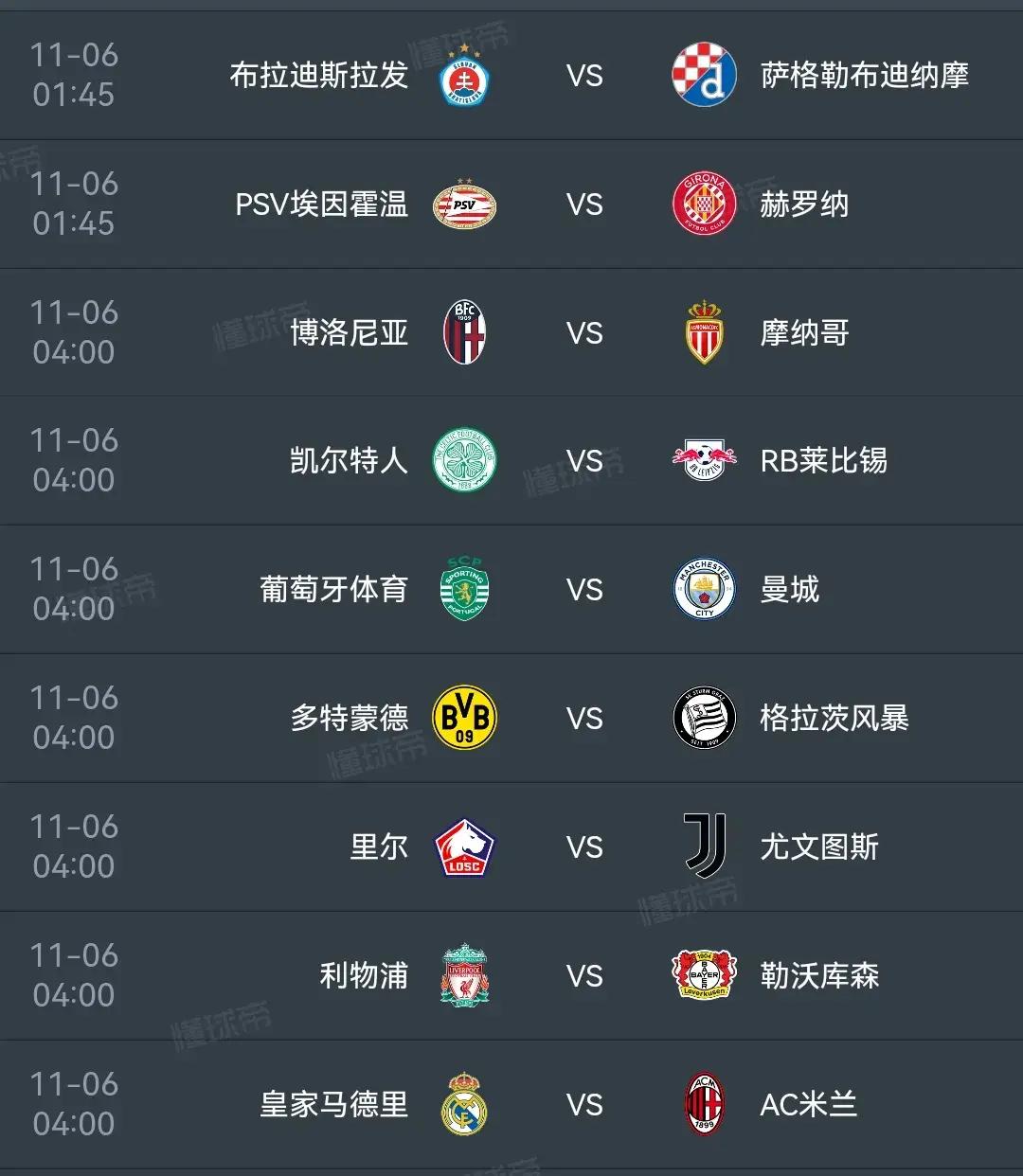This screenshot has height=1176, width=1023.
Task: Click the Girona red club badge
Action: [x=703, y=205]
